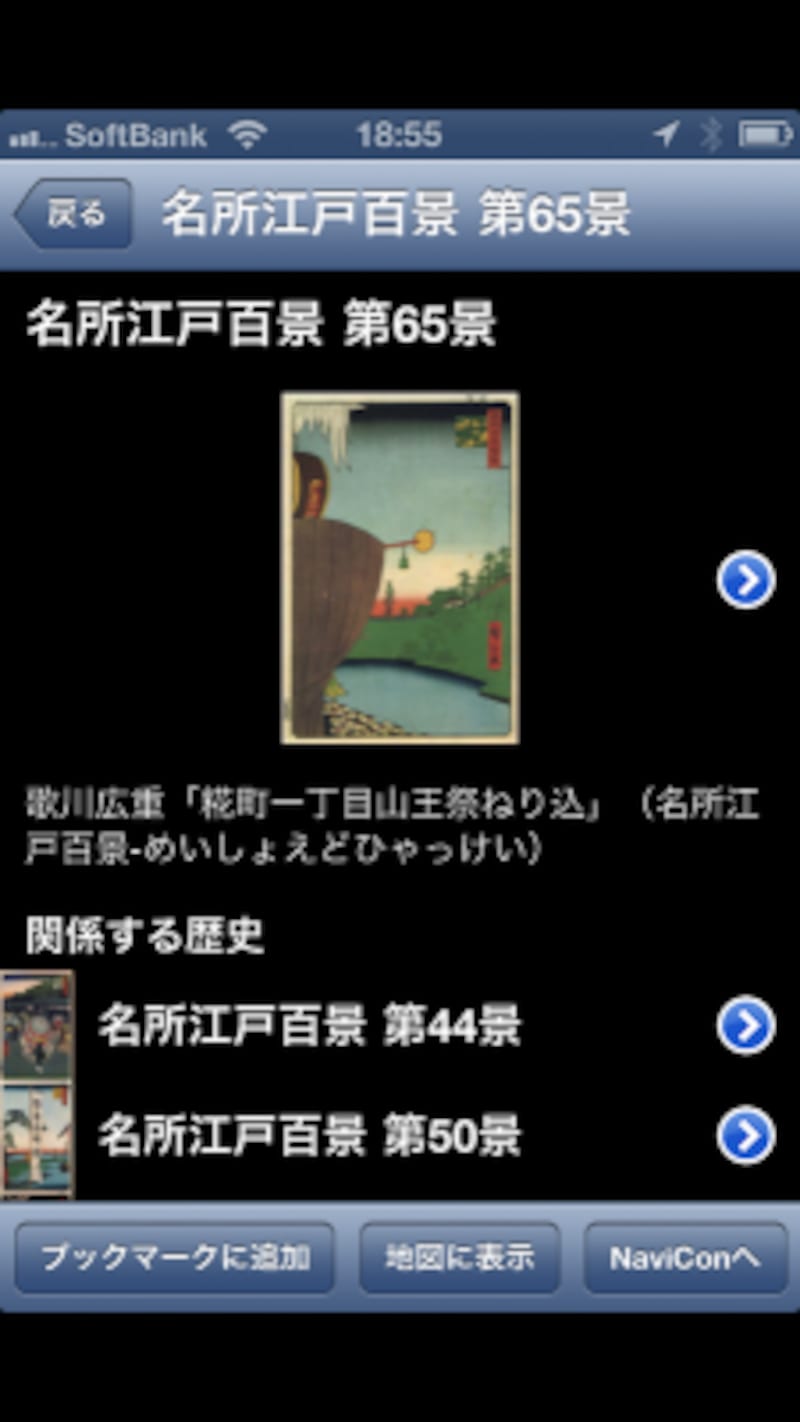This screenshot has height=1422, width=800.
Task: Show location via 地図に表示
Action: pyautogui.click(x=460, y=1258)
